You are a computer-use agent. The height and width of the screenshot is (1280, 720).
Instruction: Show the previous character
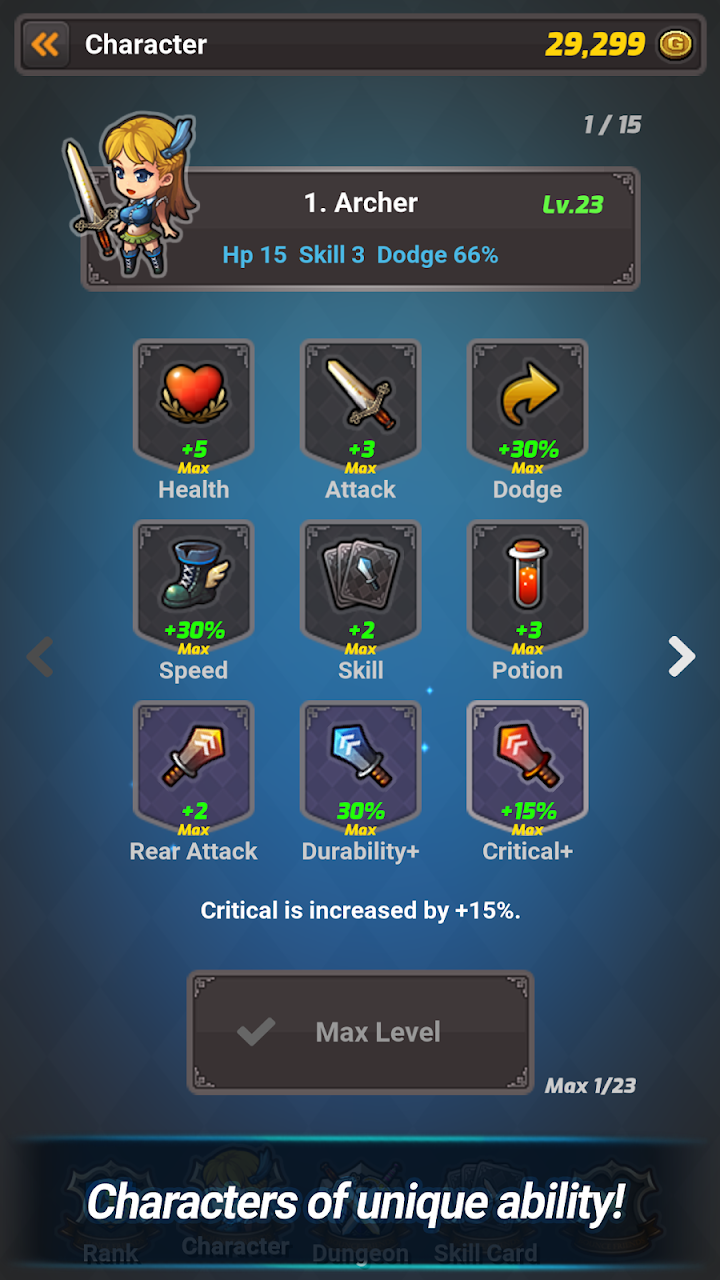pyautogui.click(x=40, y=657)
